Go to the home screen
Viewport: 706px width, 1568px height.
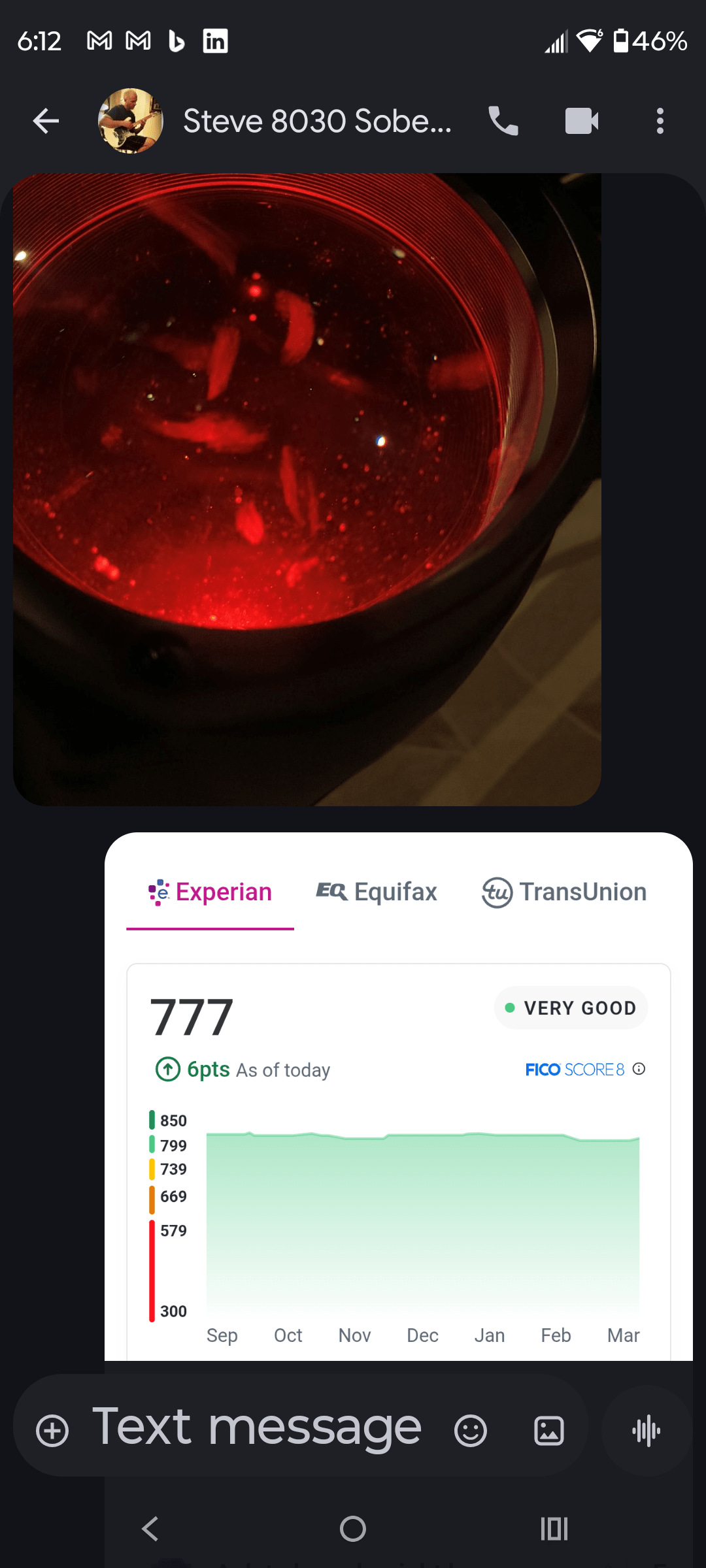pos(353,1529)
